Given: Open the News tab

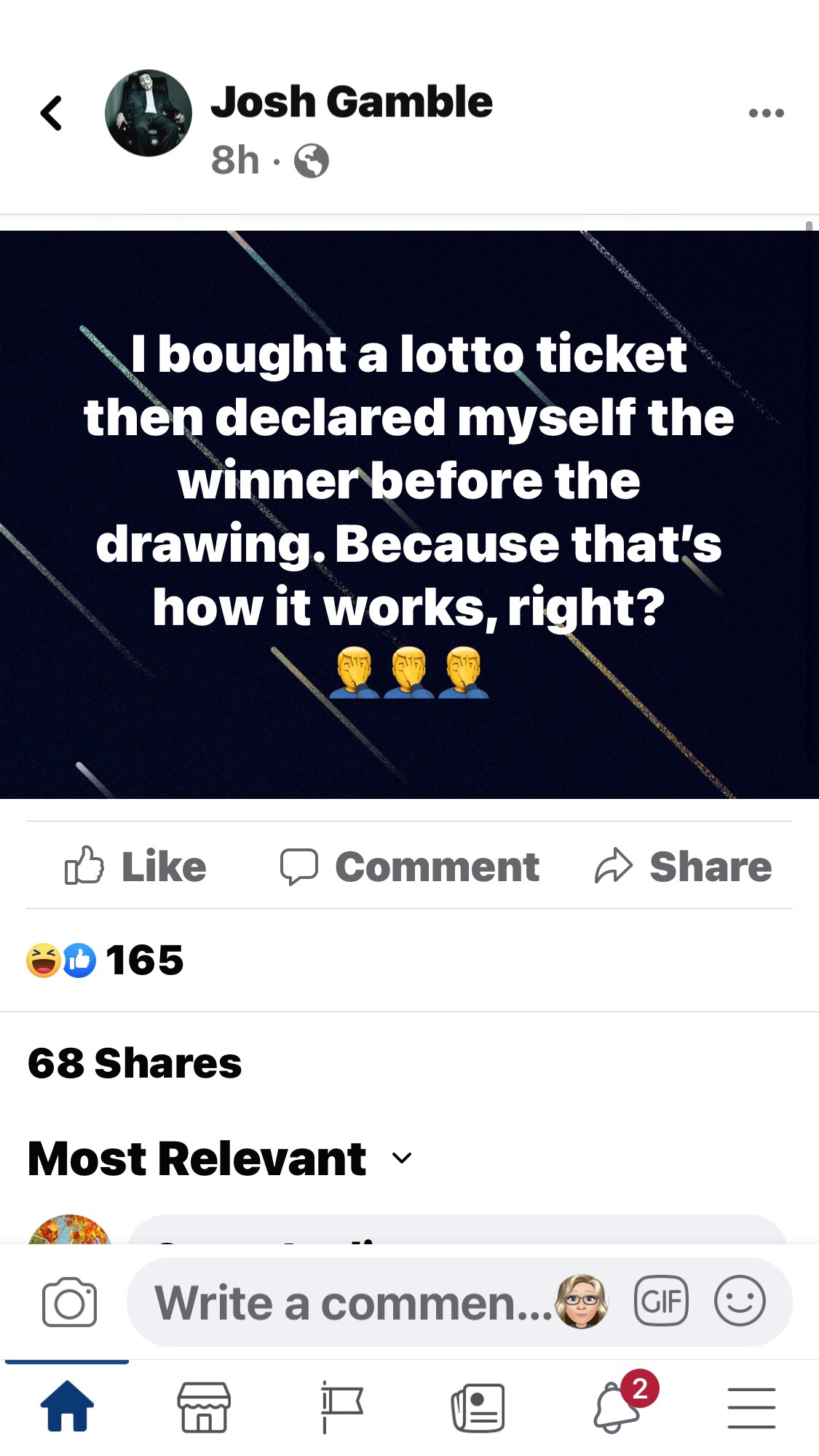Looking at the screenshot, I should pos(478,1407).
